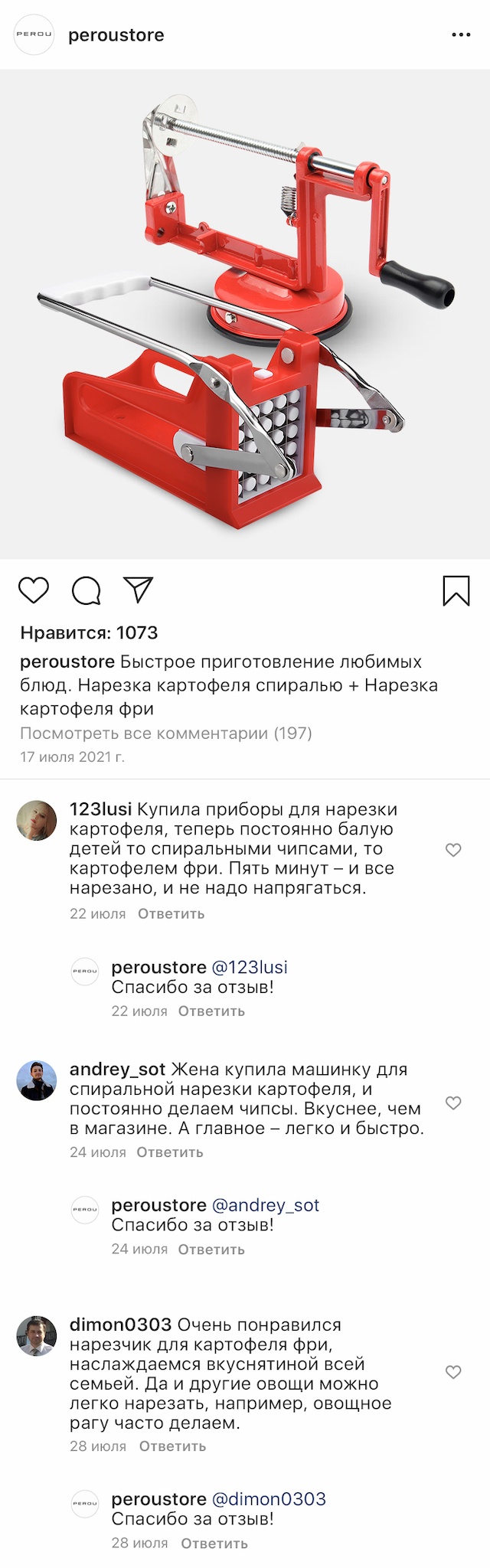Reply to 123lusi's comment
The width and height of the screenshot is (490, 1568).
click(x=171, y=913)
